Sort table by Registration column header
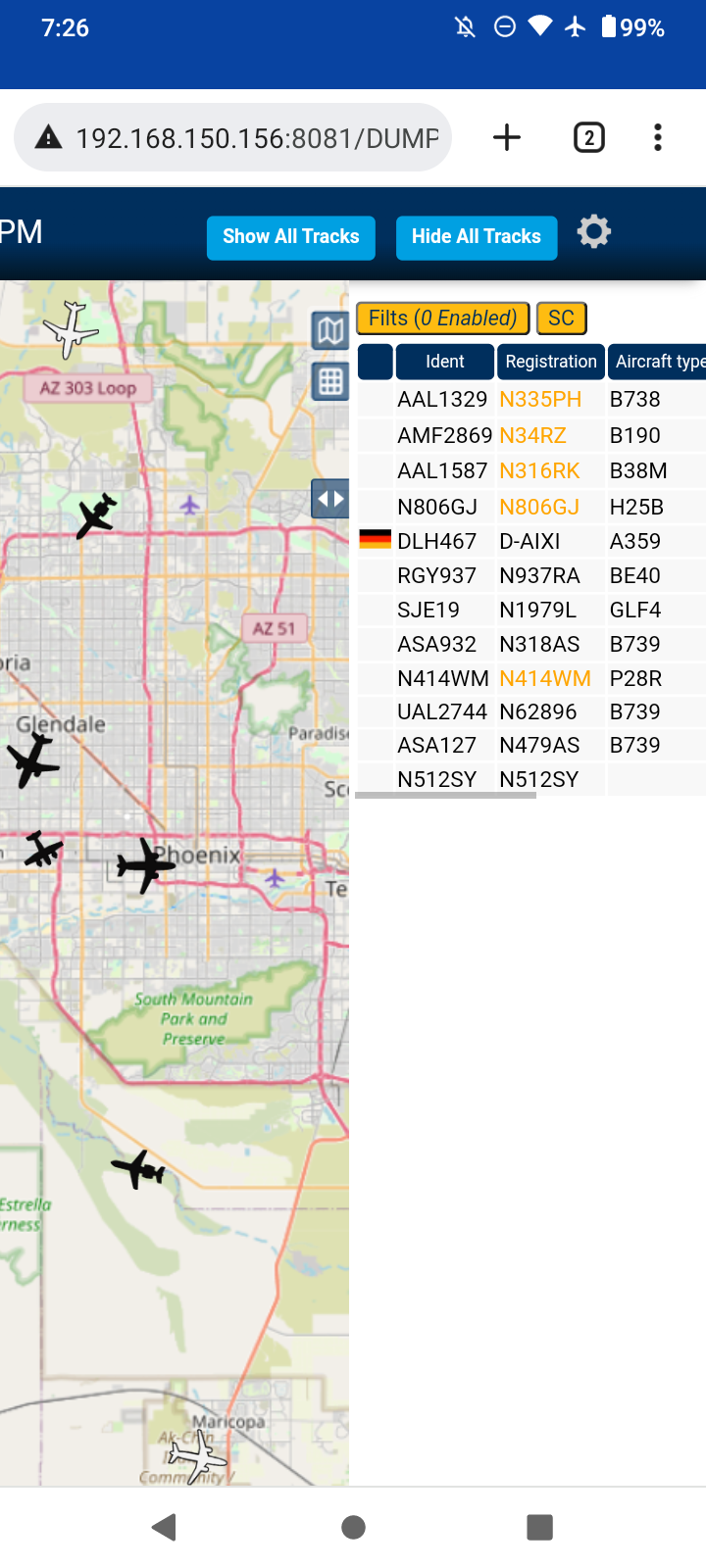This screenshot has height=1568, width=706. click(551, 362)
